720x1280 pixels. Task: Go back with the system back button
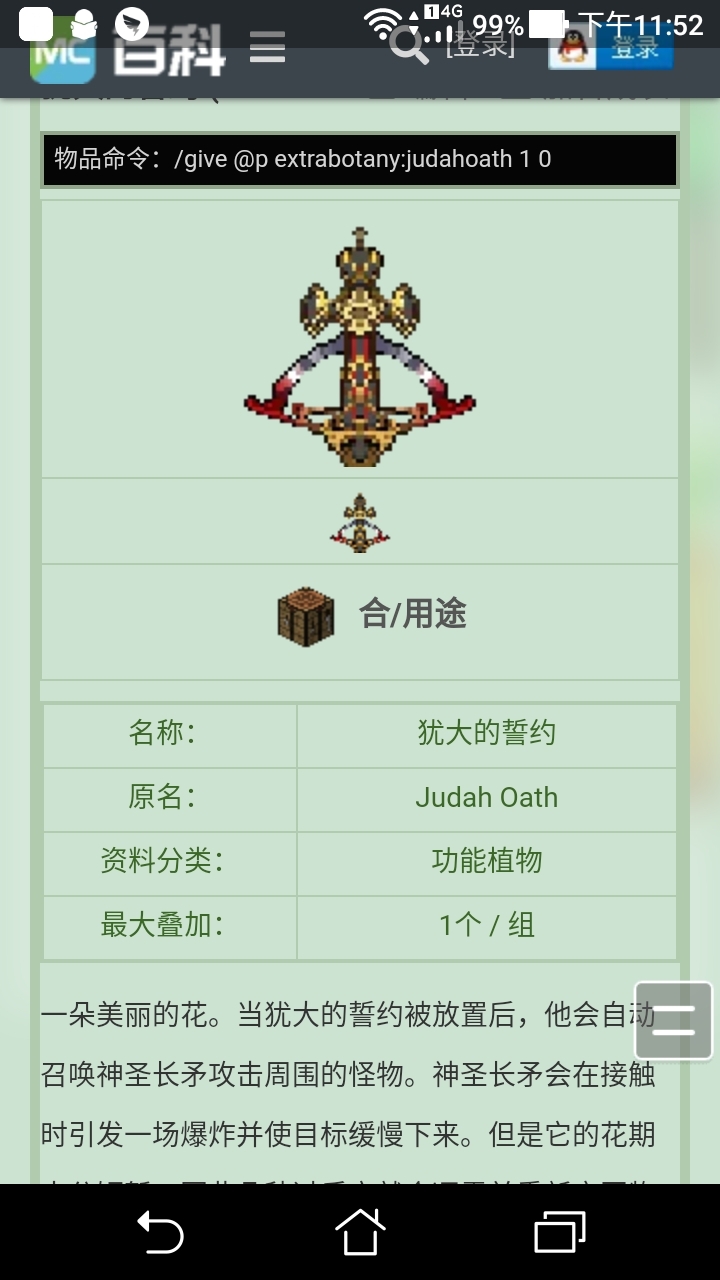(160, 1232)
